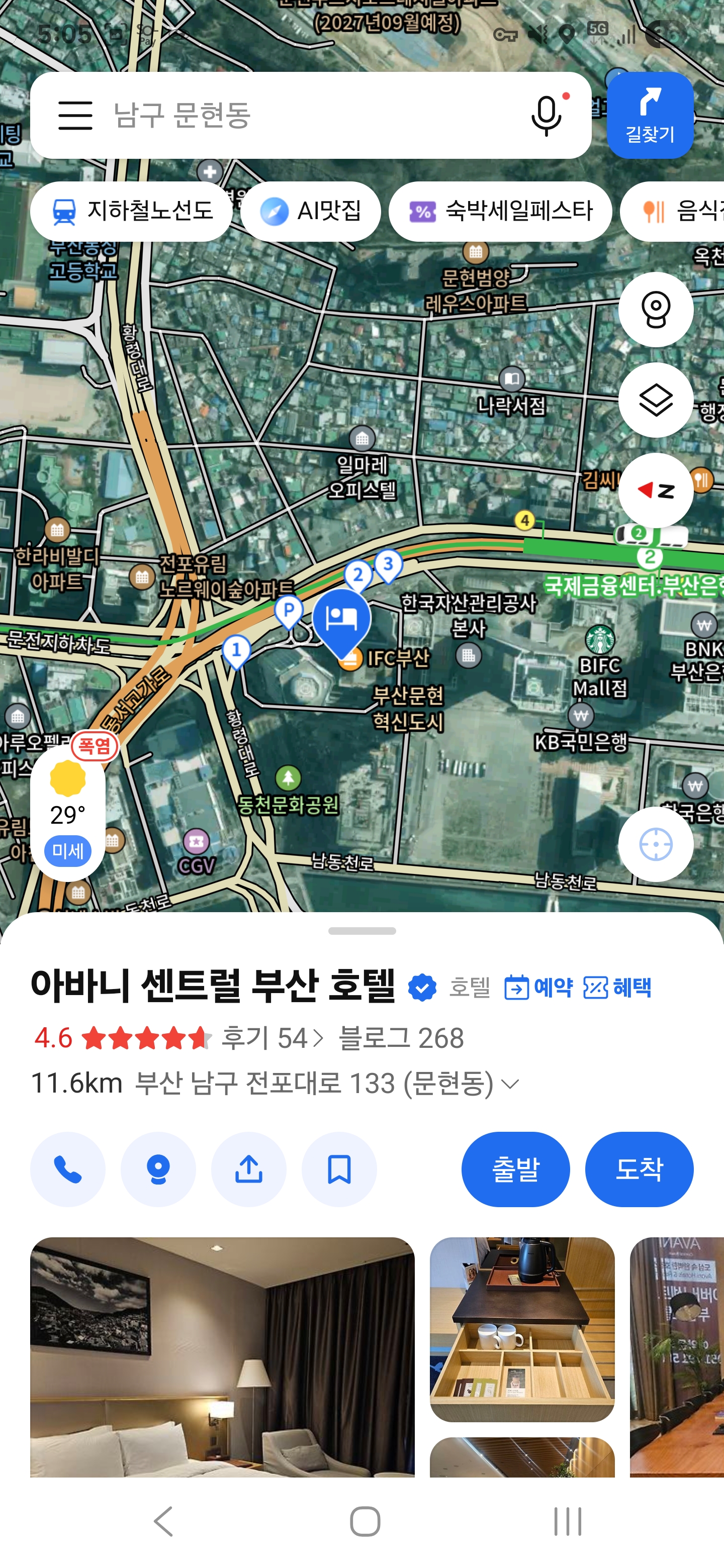This screenshot has width=724, height=1568.
Task: View 혜택 benefits for the hotel
Action: pyautogui.click(x=617, y=988)
